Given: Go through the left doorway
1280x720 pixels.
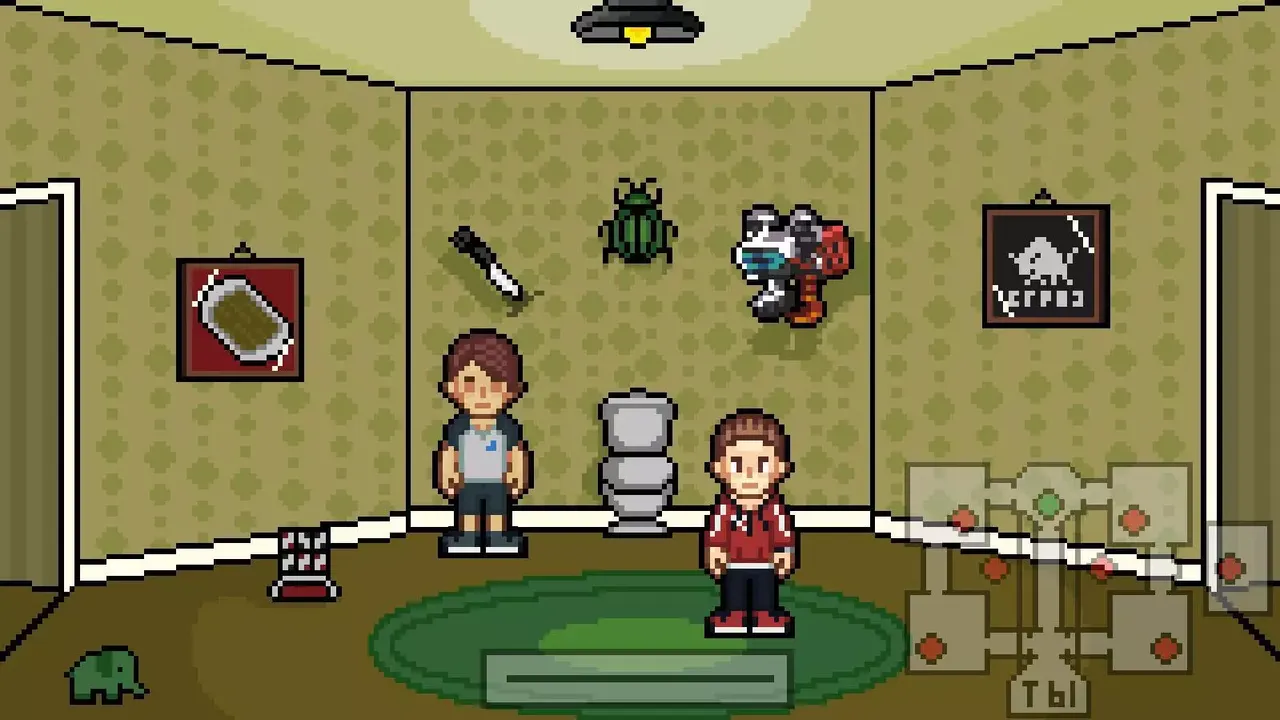Looking at the screenshot, I should point(30,390).
